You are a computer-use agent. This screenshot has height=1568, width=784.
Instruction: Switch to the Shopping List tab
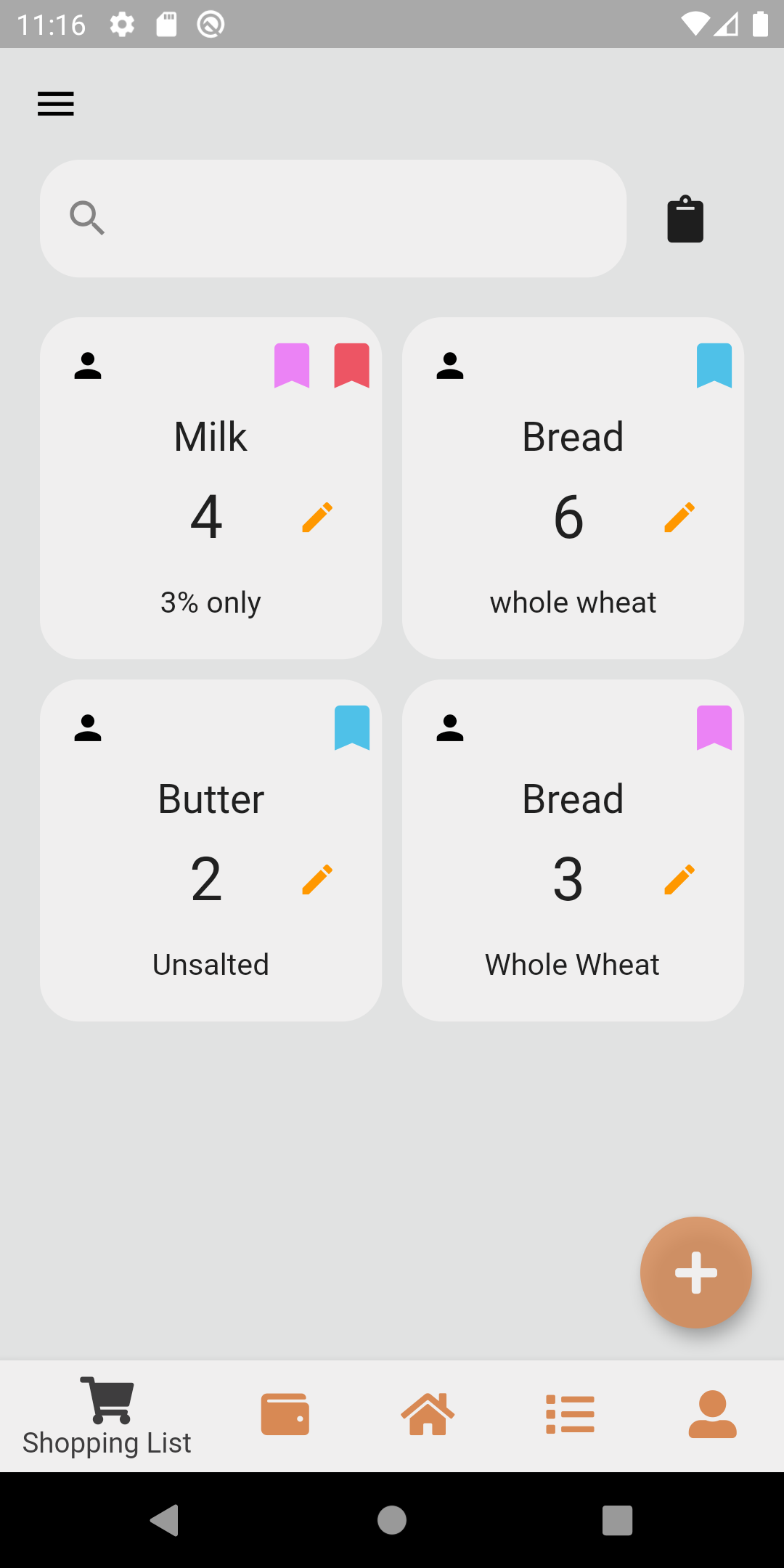(x=107, y=1416)
